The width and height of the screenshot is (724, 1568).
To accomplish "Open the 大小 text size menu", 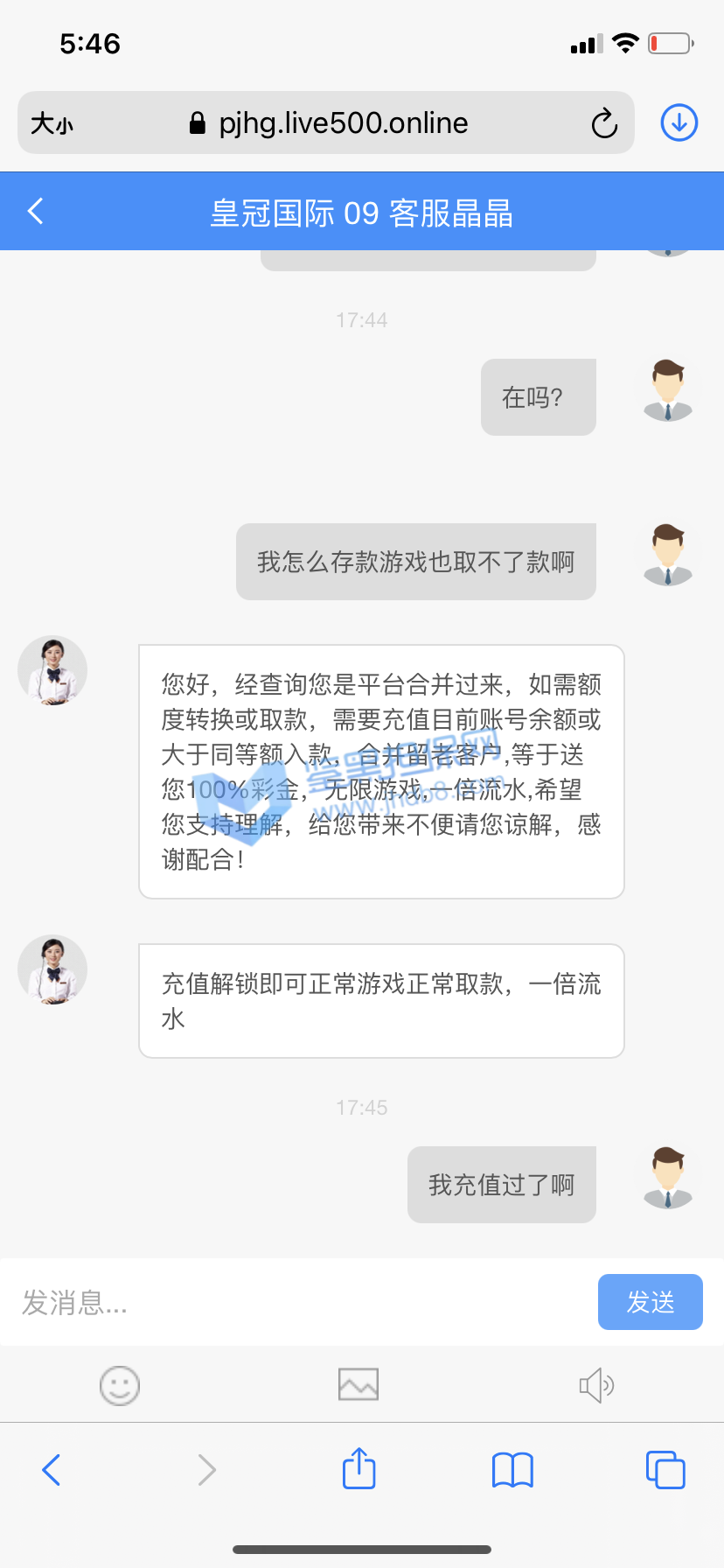I will point(52,123).
